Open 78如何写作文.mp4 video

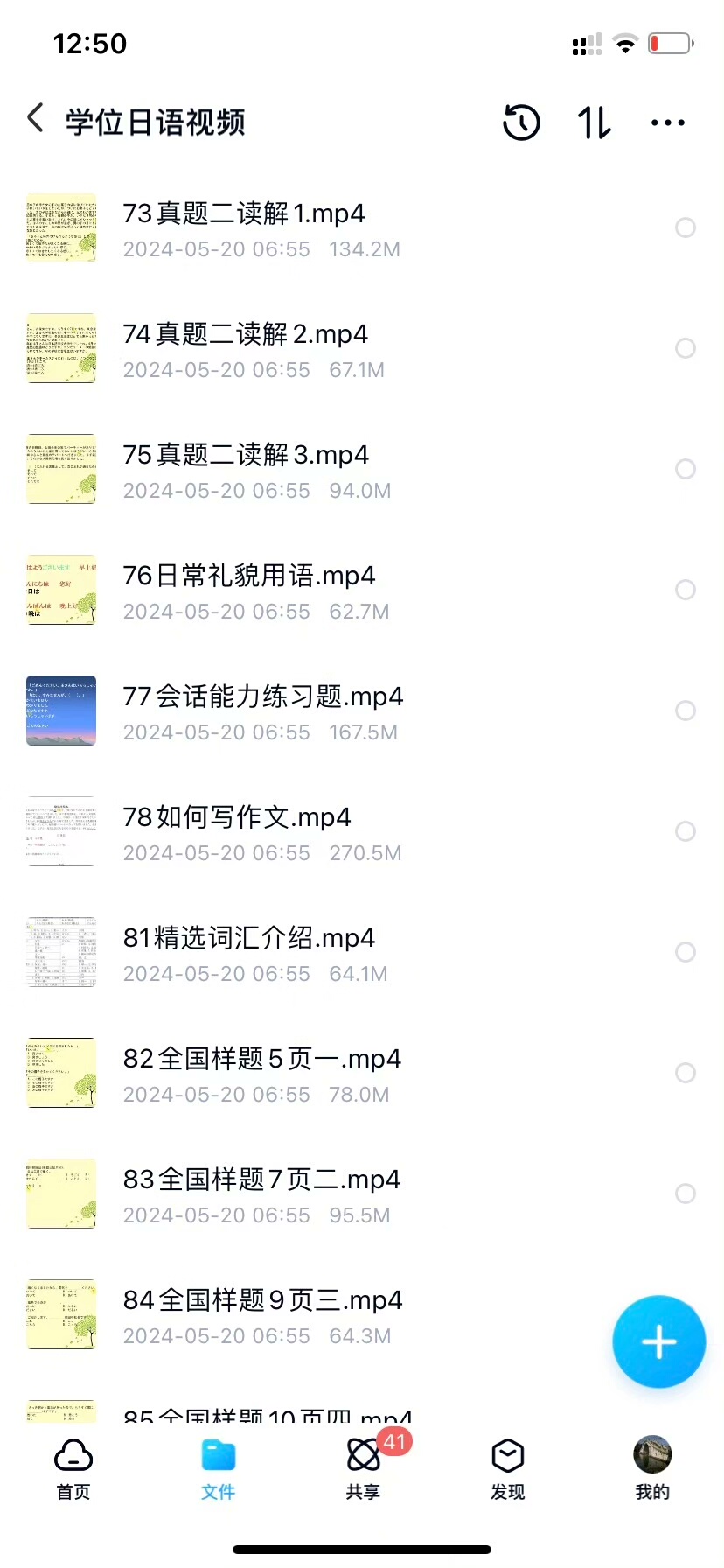[x=238, y=831]
